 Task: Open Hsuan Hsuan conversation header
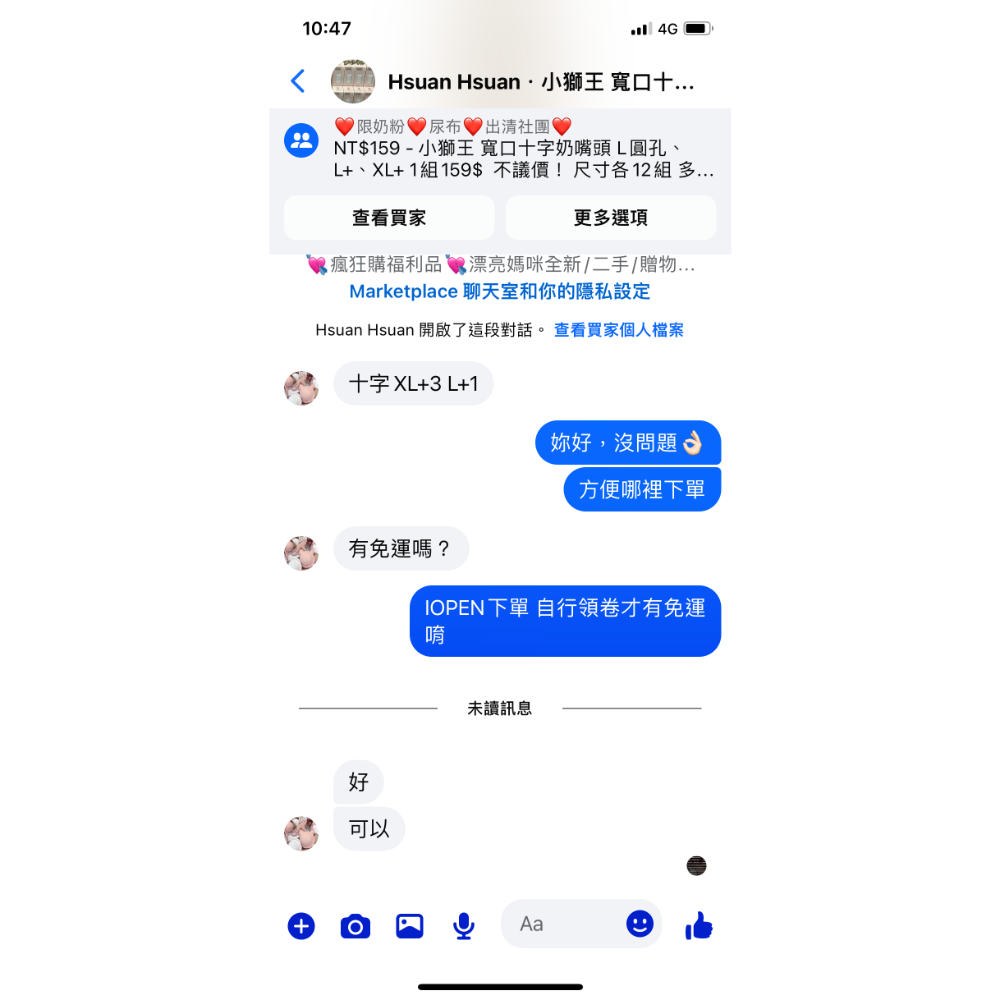pos(540,82)
